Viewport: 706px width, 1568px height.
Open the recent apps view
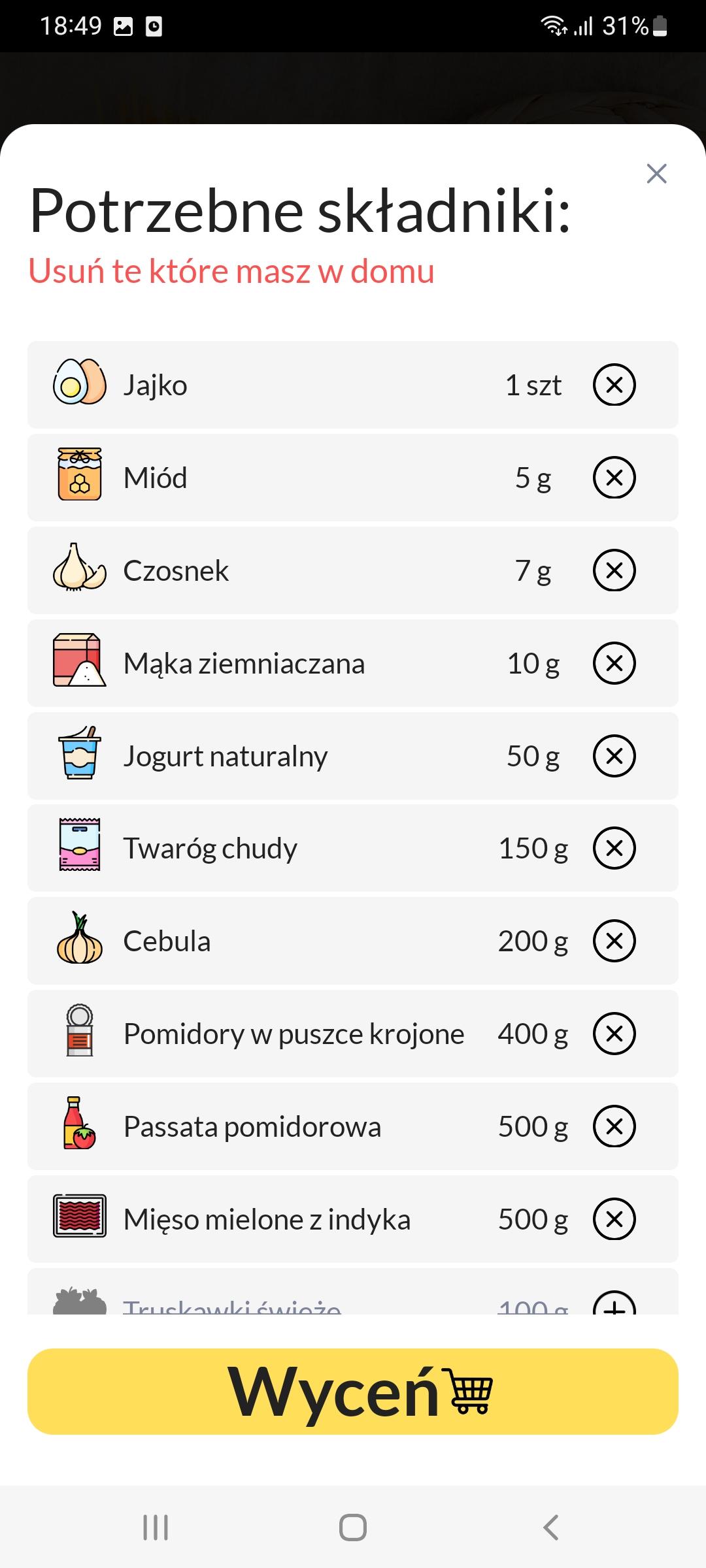pos(156,1527)
